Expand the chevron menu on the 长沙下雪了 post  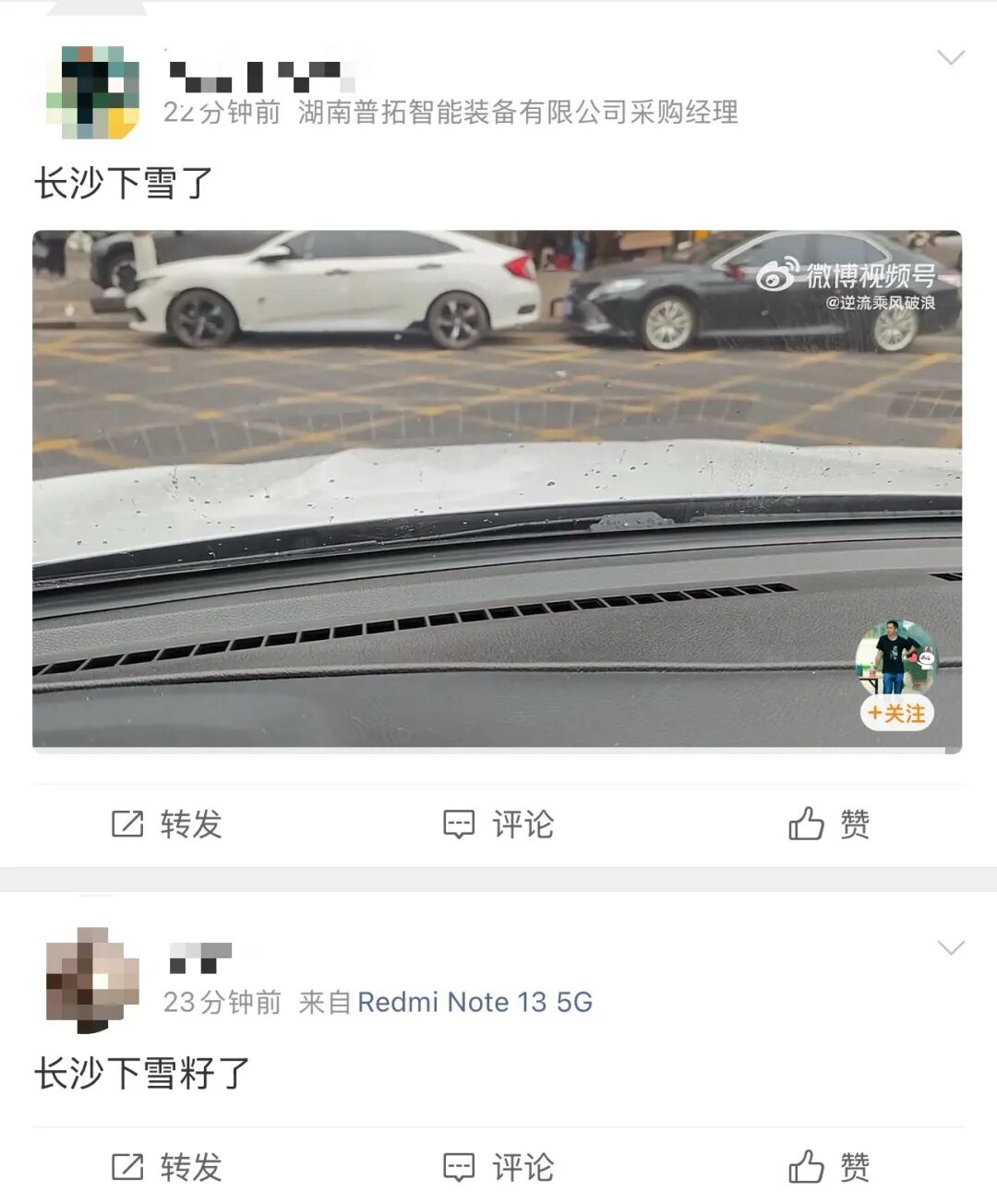[950, 58]
